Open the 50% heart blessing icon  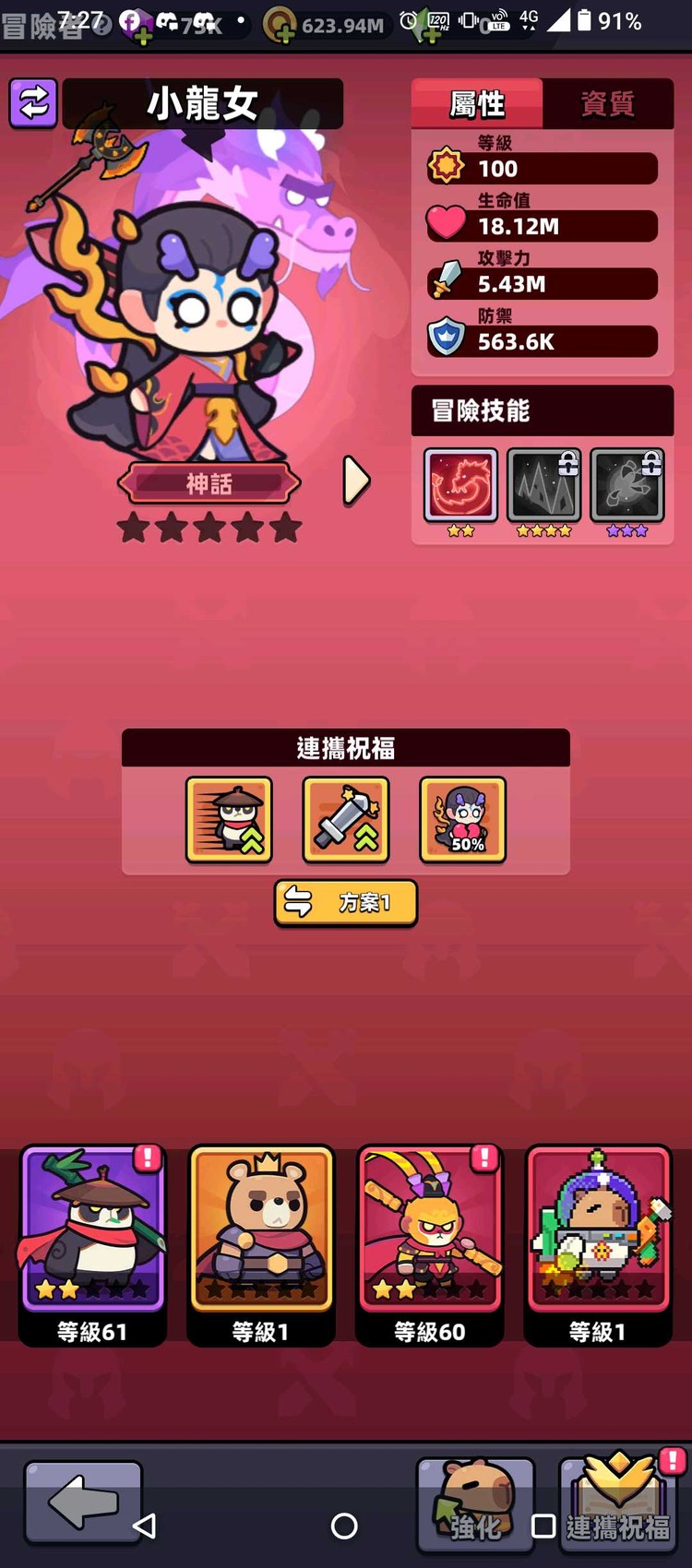pyautogui.click(x=462, y=820)
